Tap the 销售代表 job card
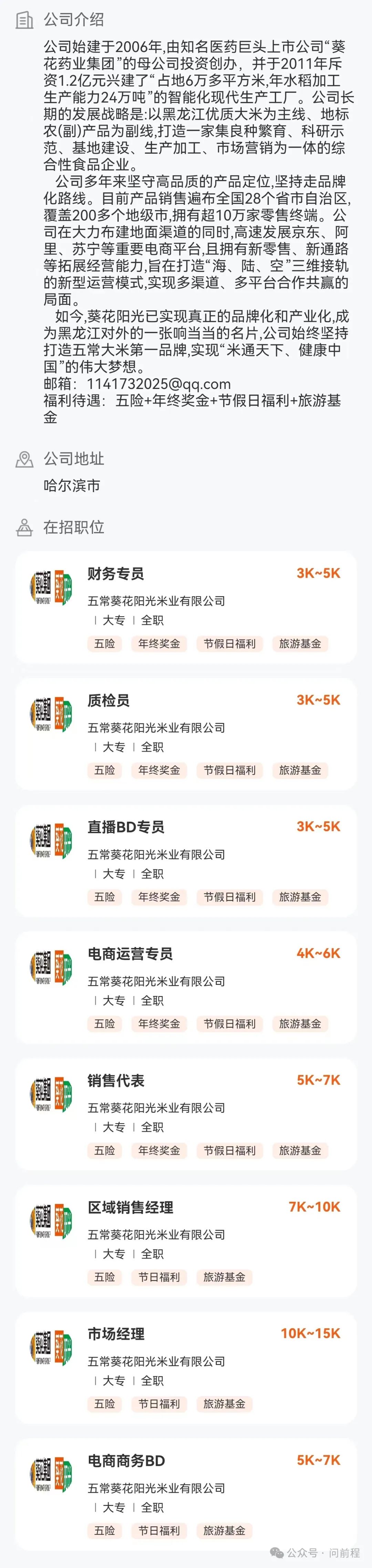Image resolution: width=372 pixels, height=1568 pixels. (115, 1080)
